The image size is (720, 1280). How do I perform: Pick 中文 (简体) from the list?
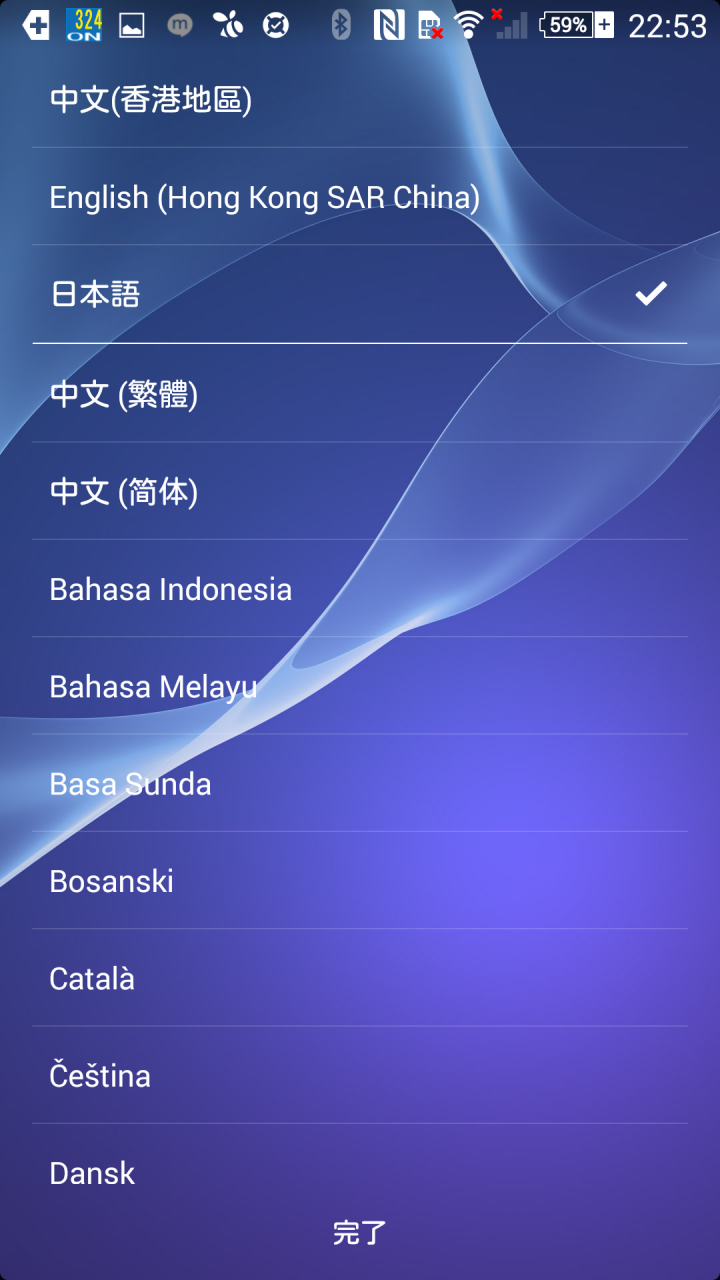360,491
